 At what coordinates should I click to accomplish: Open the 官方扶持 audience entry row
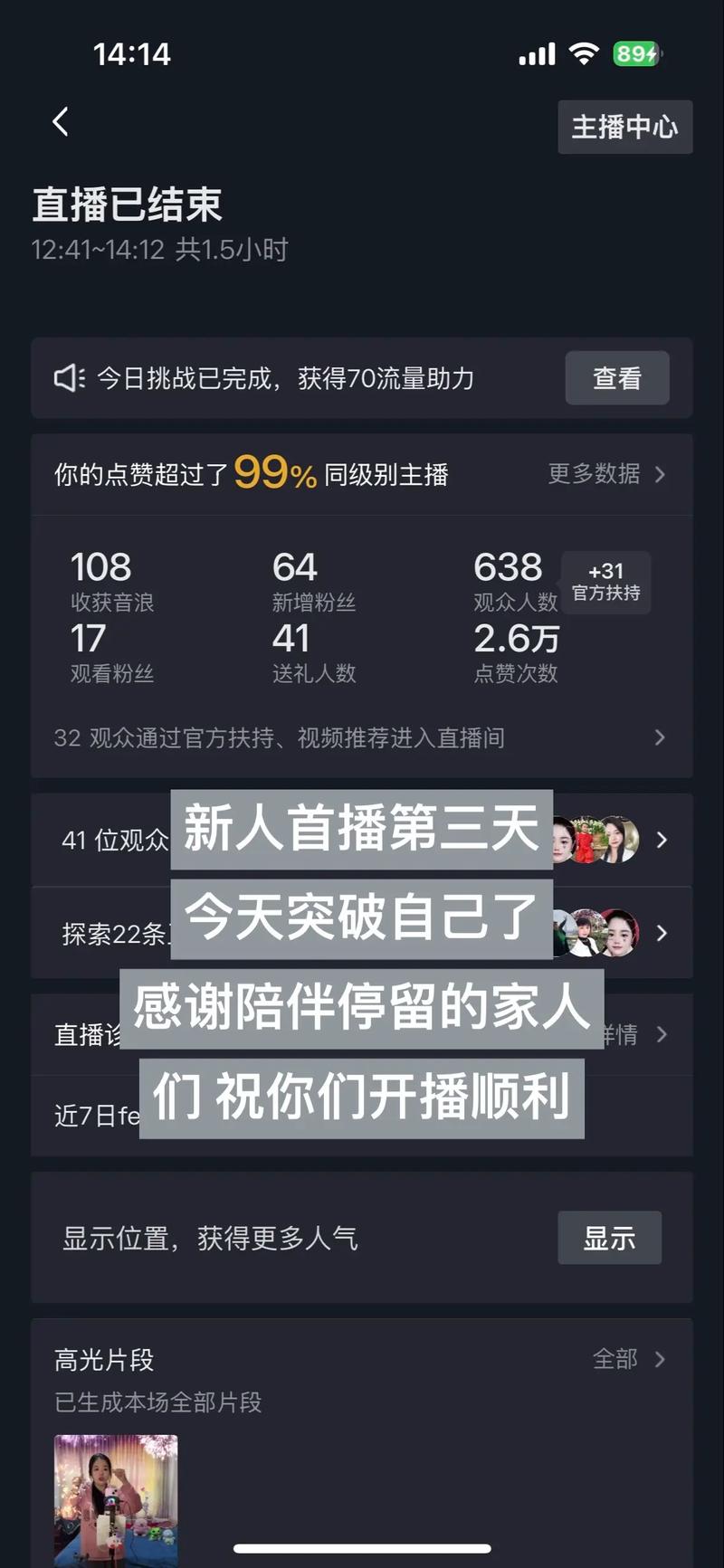[361, 738]
